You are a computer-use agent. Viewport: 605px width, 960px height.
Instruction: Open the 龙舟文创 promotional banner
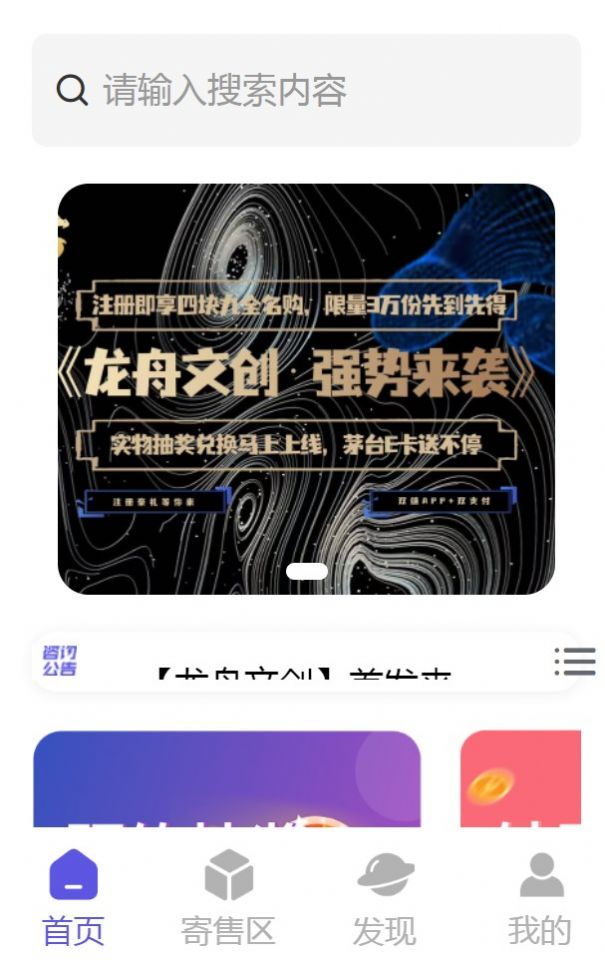(305, 388)
